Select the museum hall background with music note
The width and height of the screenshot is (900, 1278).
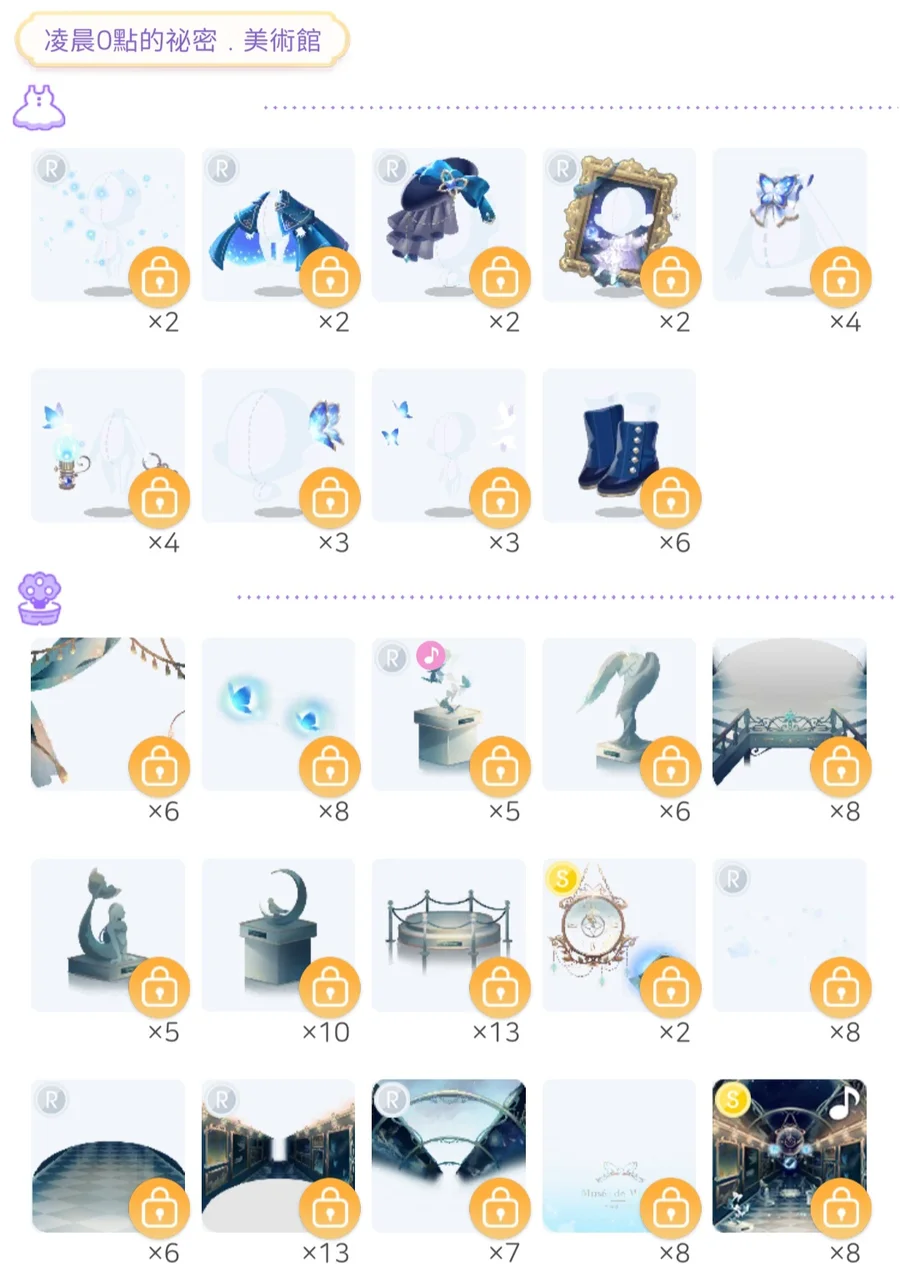click(788, 1155)
